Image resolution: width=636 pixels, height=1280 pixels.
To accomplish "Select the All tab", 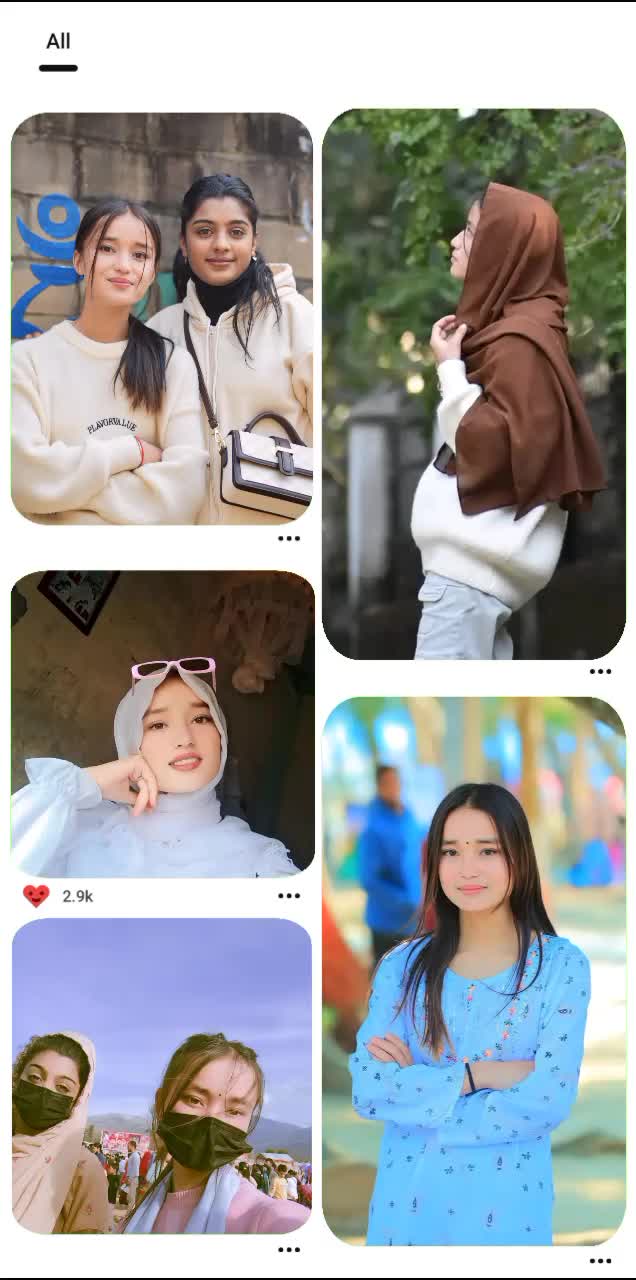I will [x=58, y=42].
